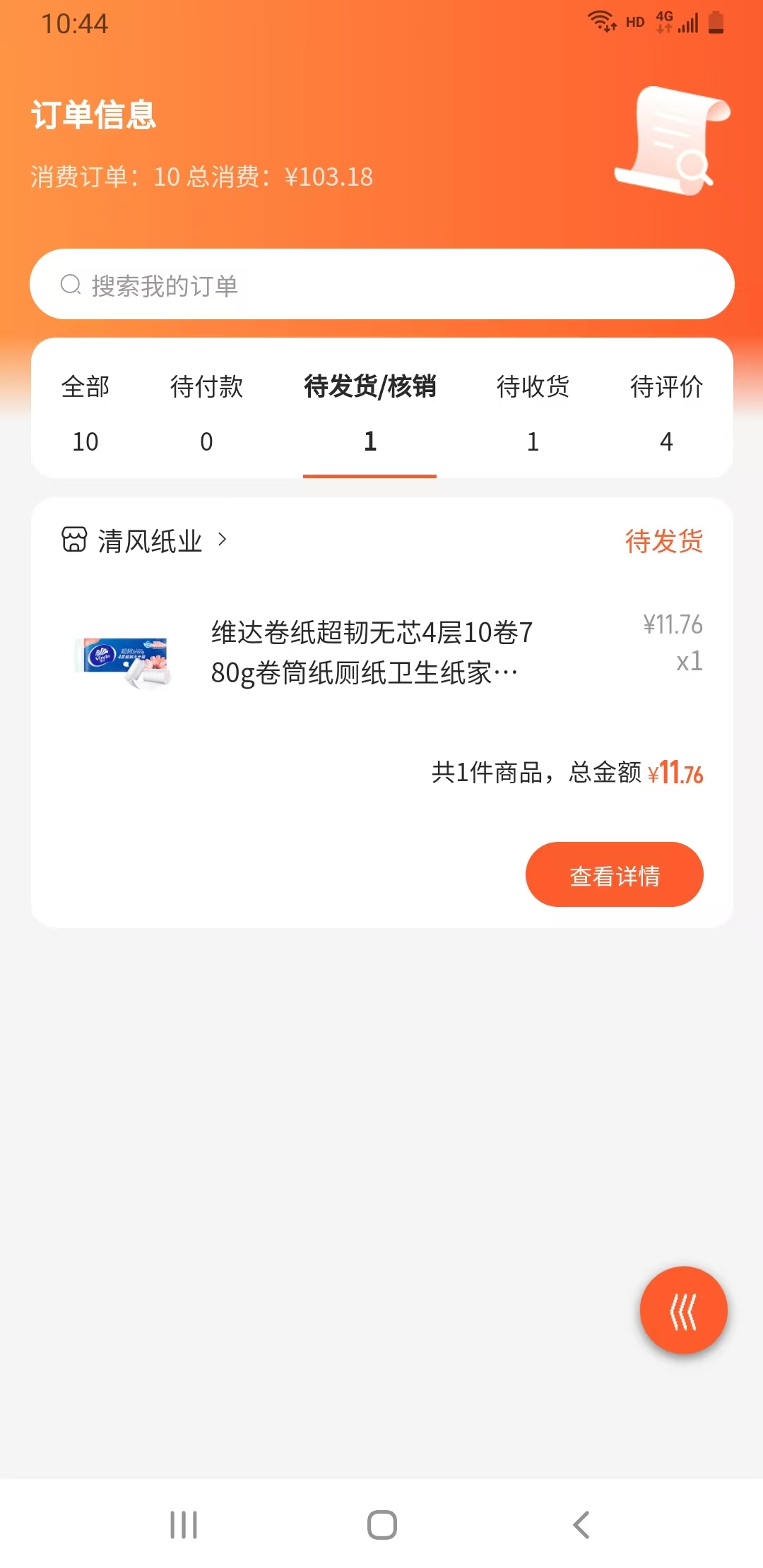Show the 待评价 orders tab
The height and width of the screenshot is (1568, 763).
(666, 412)
